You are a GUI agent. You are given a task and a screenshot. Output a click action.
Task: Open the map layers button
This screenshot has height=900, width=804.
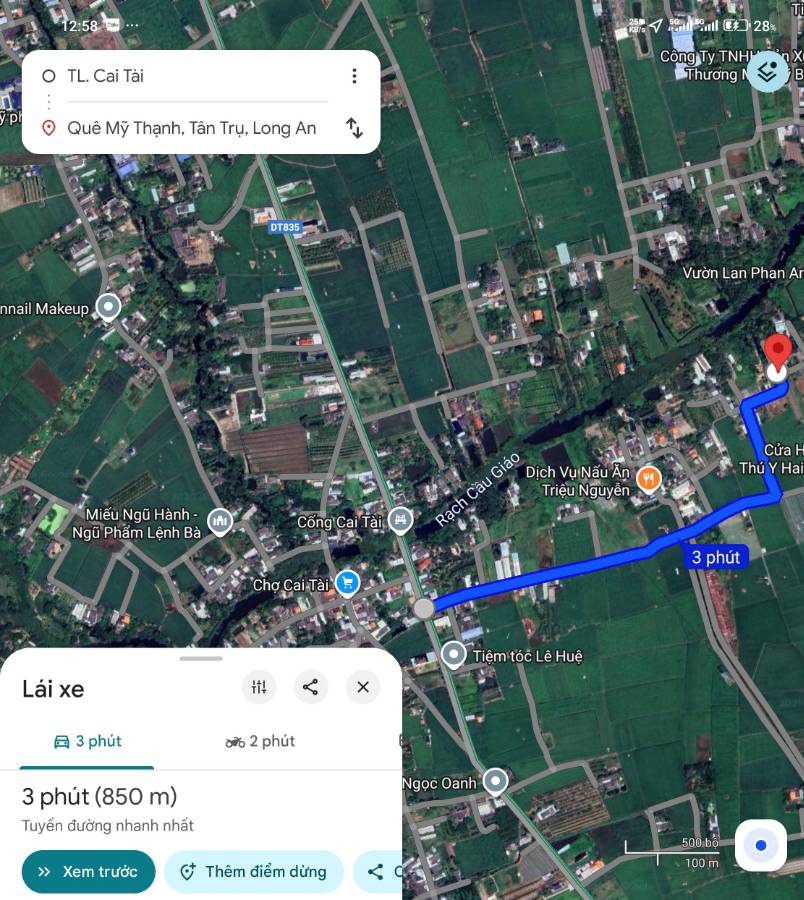(768, 72)
